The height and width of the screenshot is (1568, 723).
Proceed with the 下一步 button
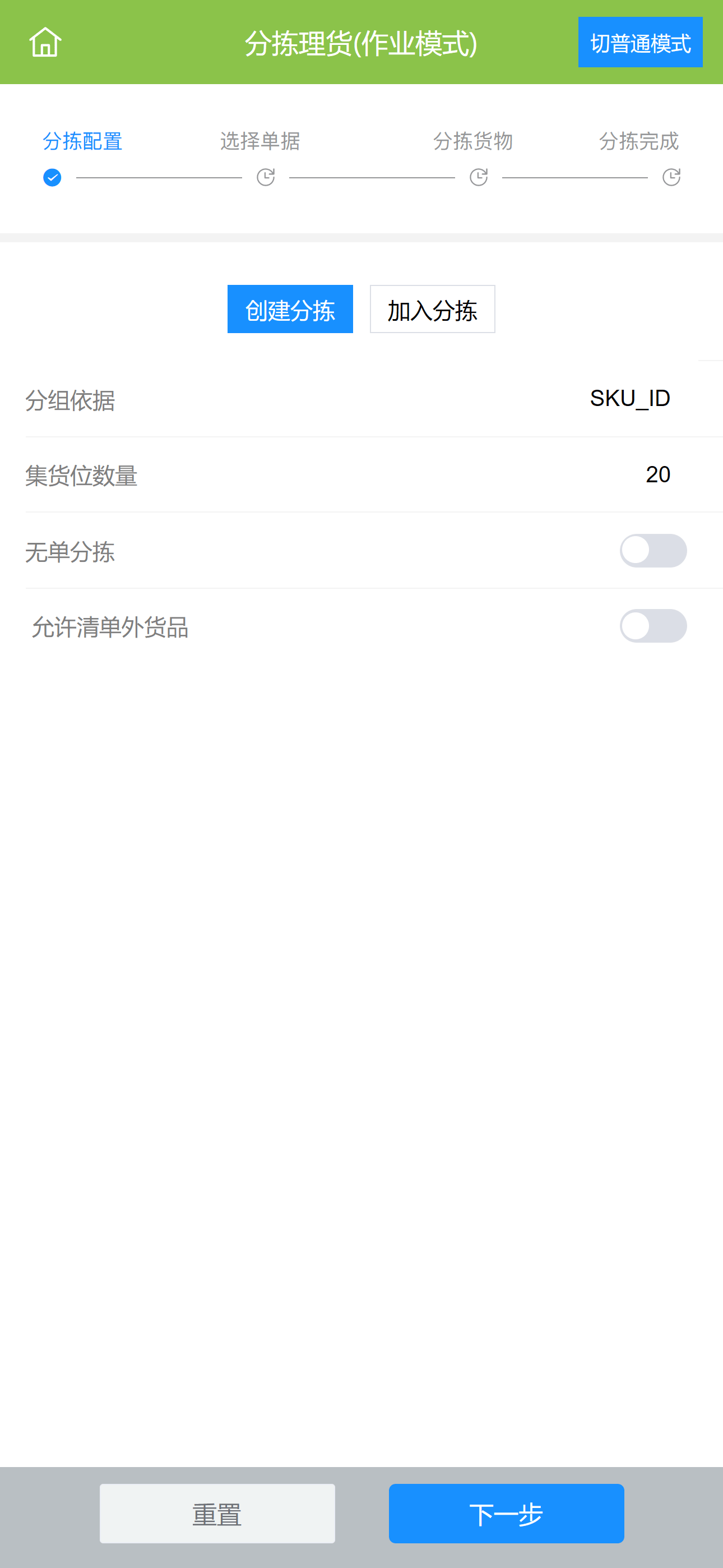click(506, 1513)
